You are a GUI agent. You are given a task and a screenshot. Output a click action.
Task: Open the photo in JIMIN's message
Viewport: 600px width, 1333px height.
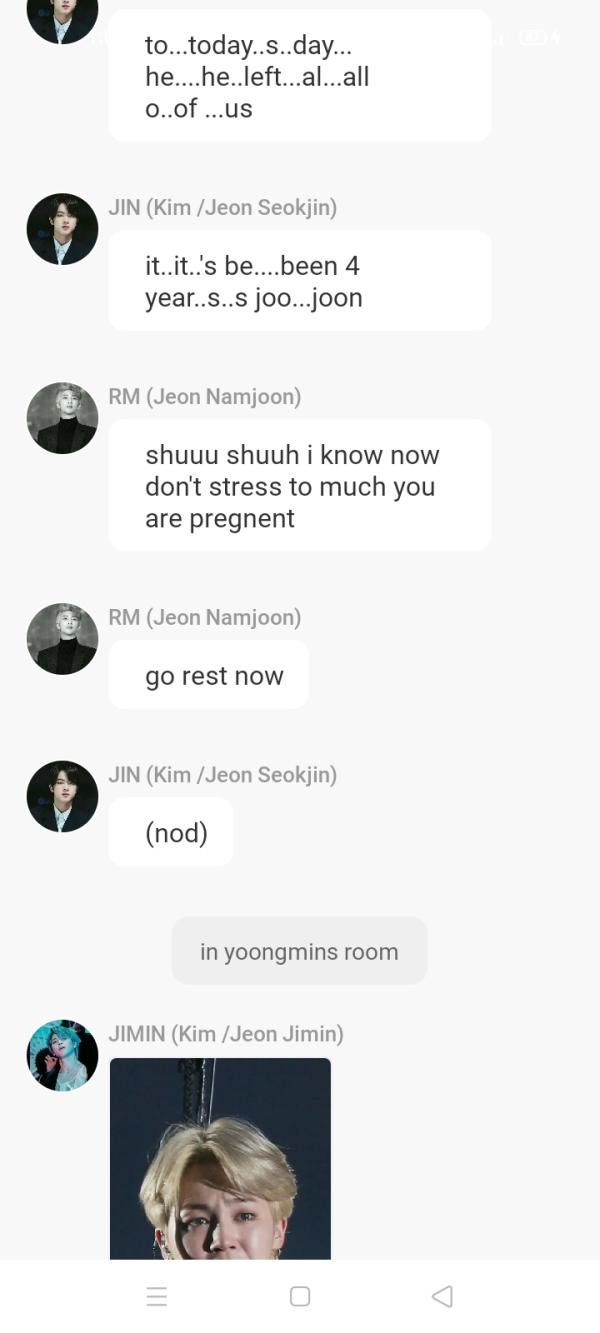click(220, 1158)
